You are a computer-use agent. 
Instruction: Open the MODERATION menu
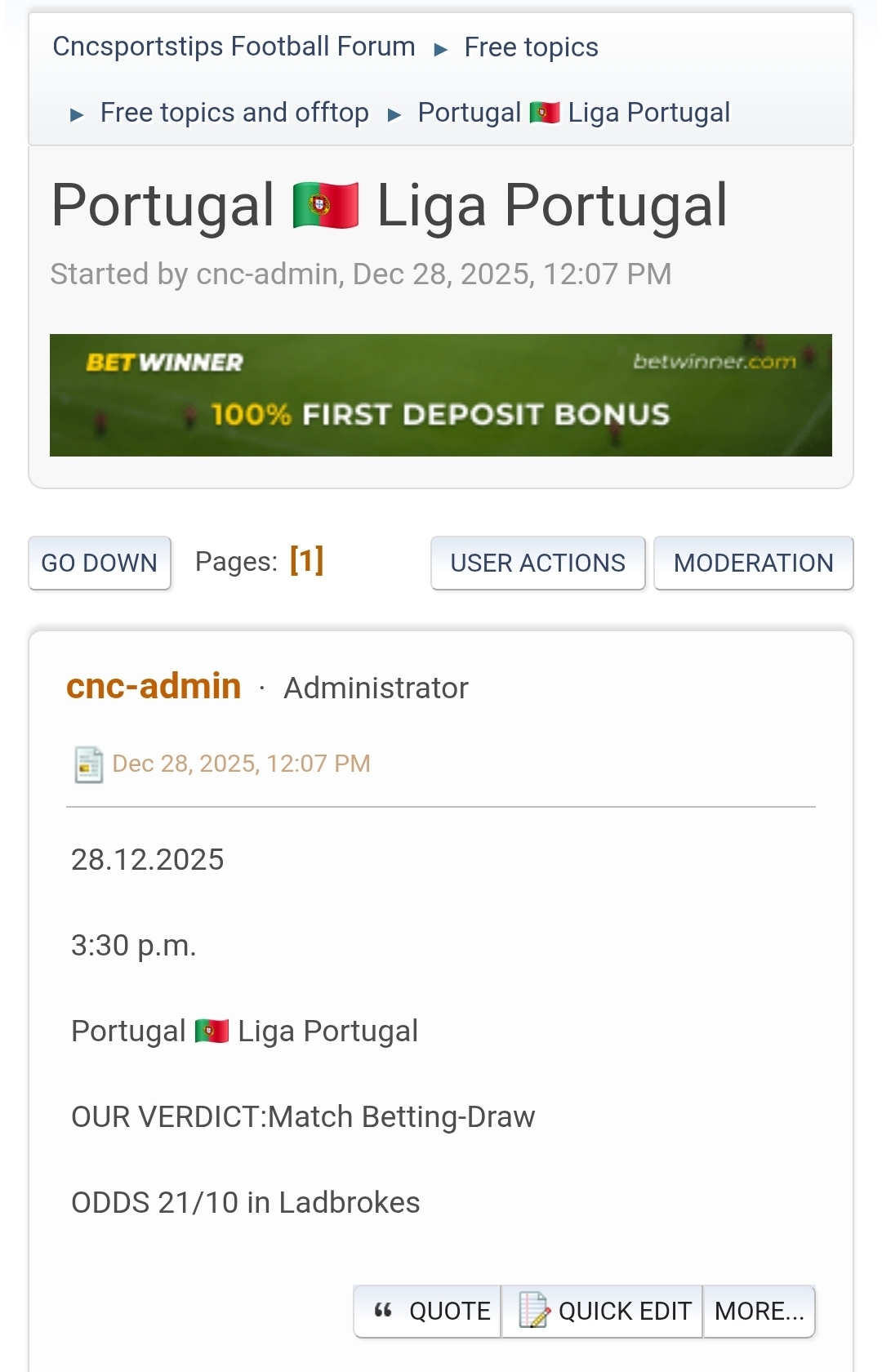753,563
